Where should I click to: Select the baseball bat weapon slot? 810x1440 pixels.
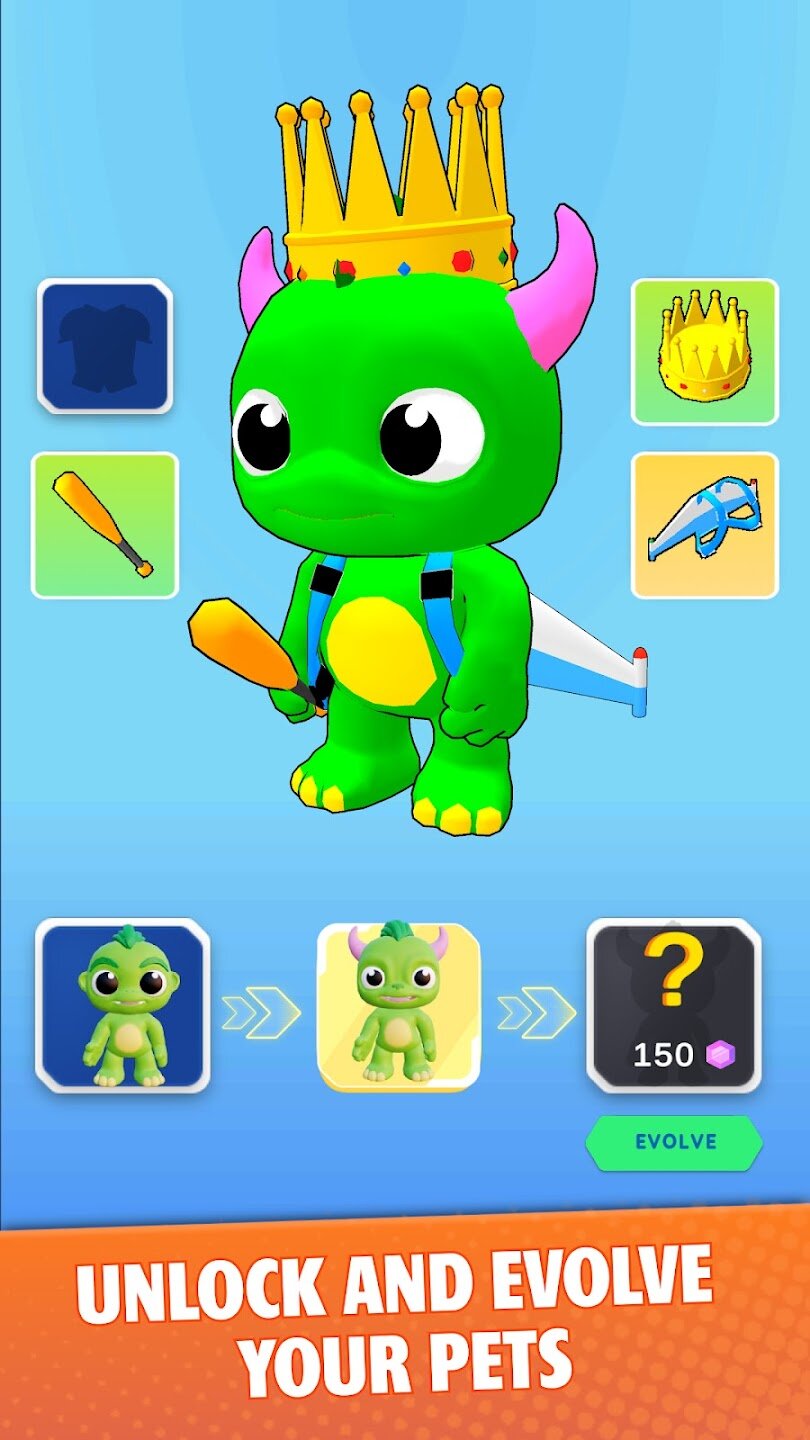(105, 525)
